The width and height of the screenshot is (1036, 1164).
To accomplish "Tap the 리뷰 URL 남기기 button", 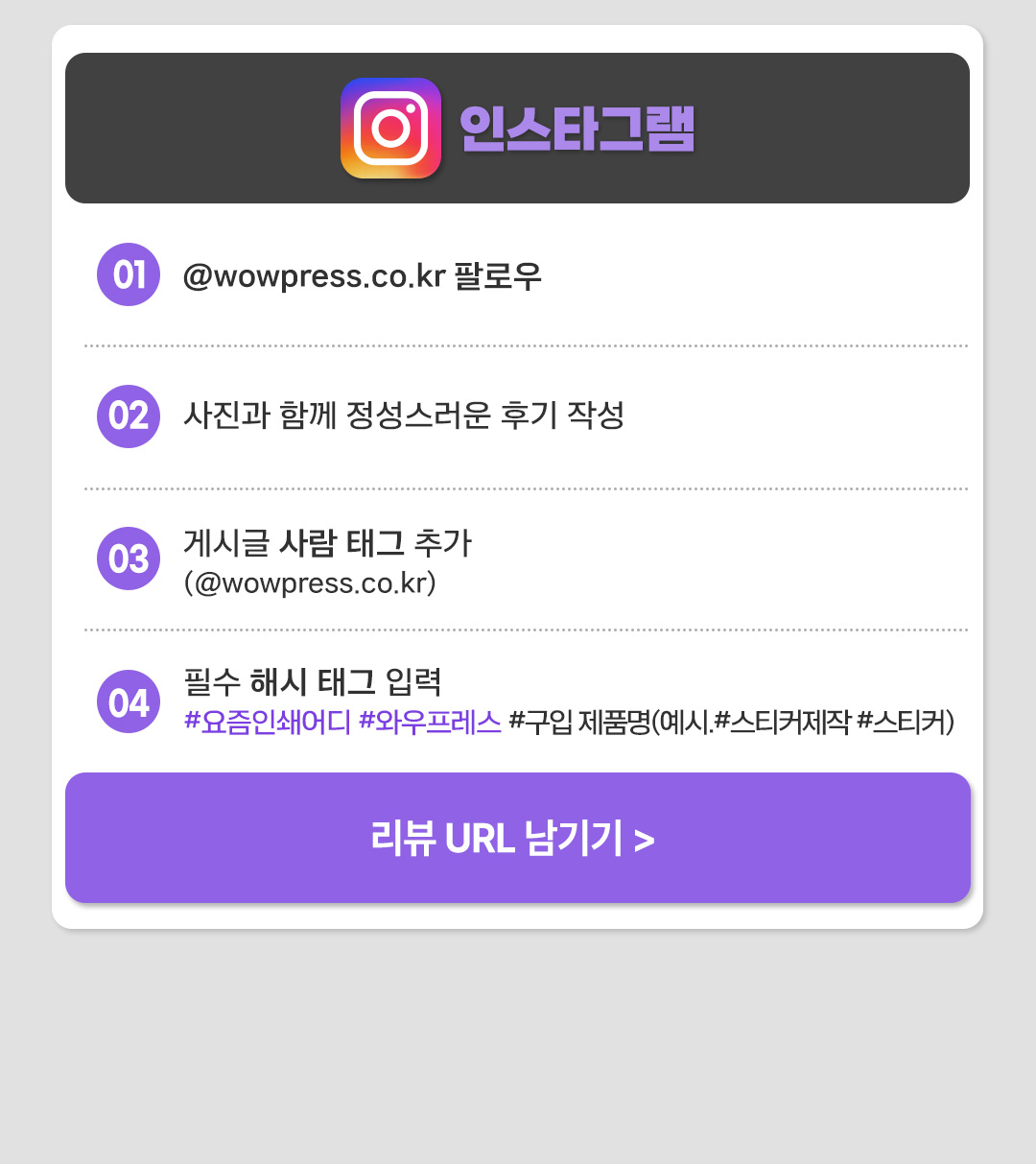I will pyautogui.click(x=517, y=838).
